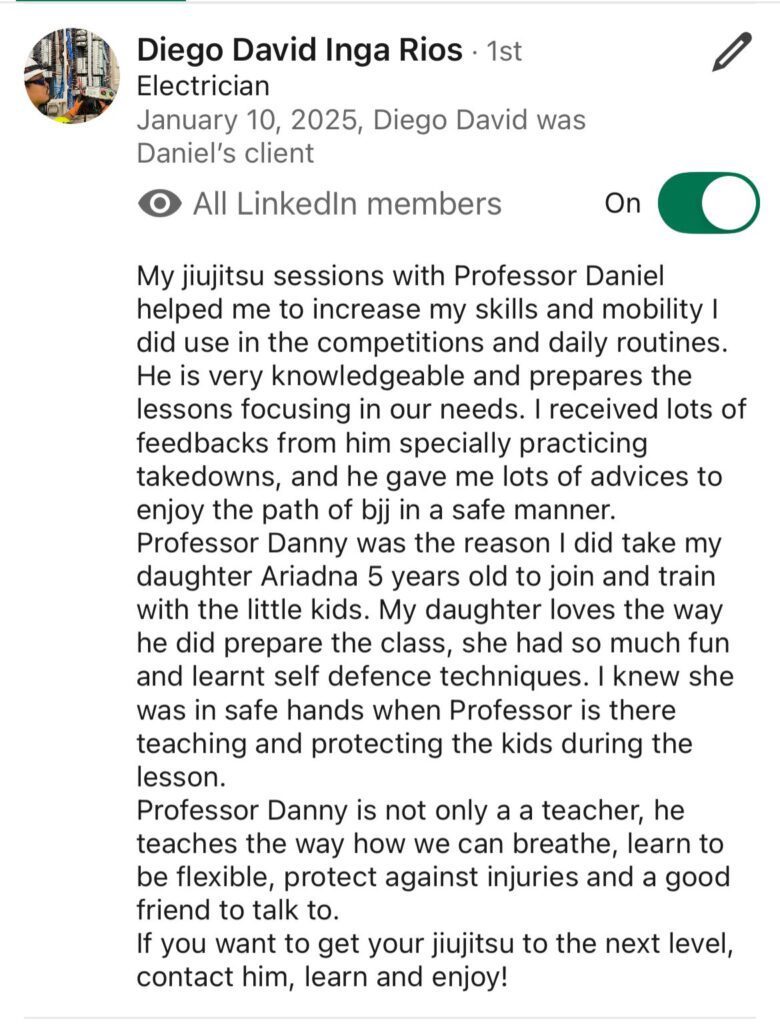Turn off the All LinkedIn members visibility switch

point(708,203)
